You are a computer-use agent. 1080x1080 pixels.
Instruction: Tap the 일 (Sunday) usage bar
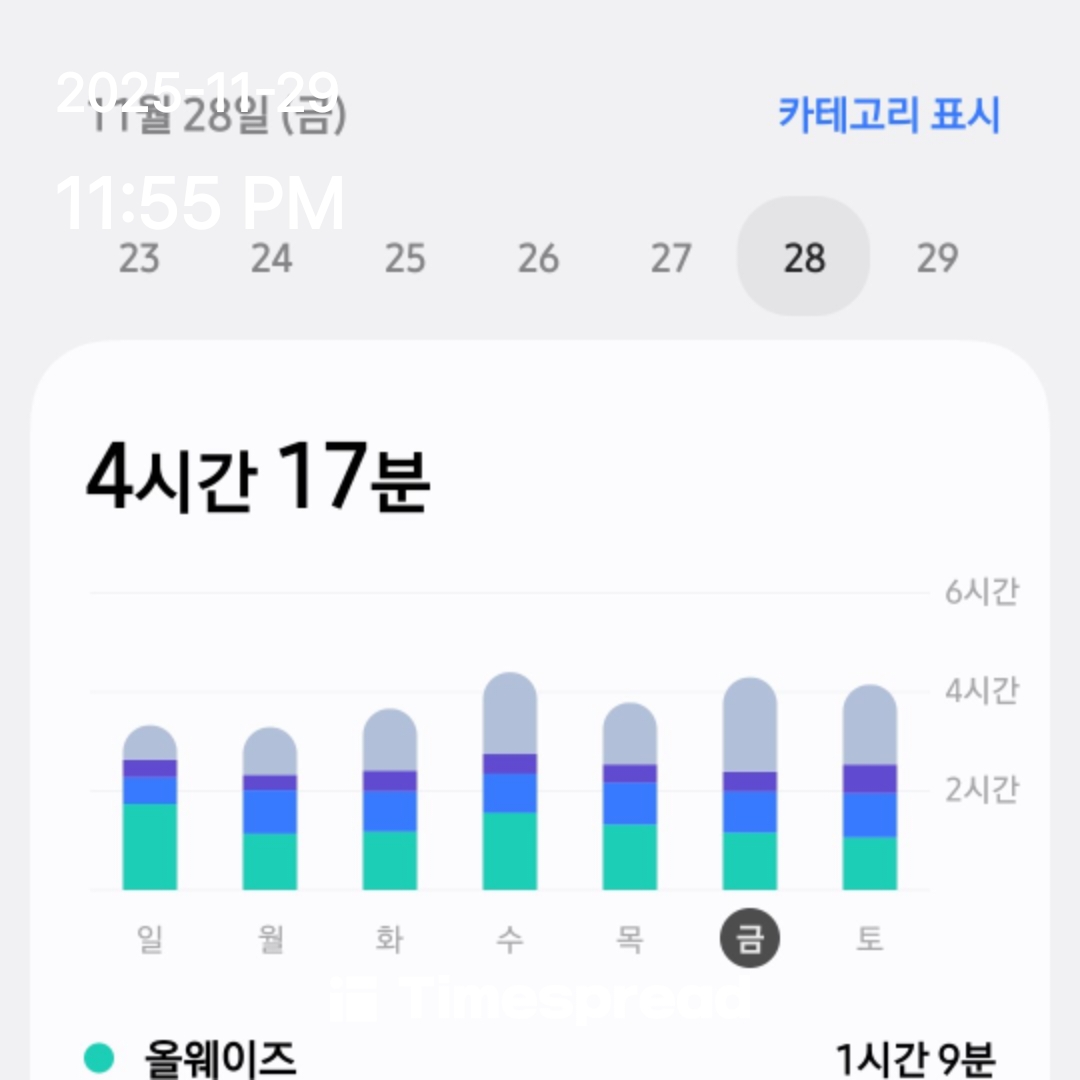[x=150, y=810]
